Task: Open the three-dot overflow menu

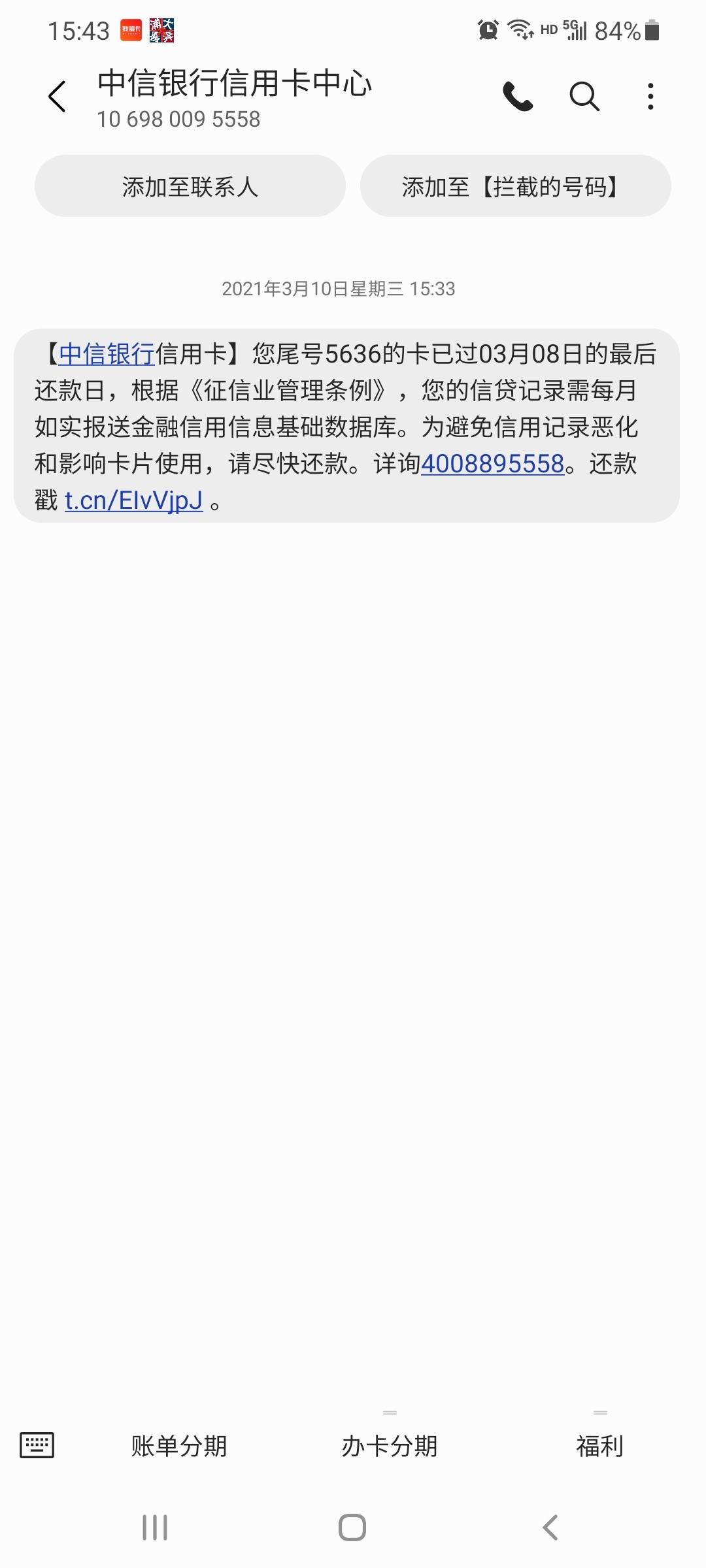Action: [650, 97]
